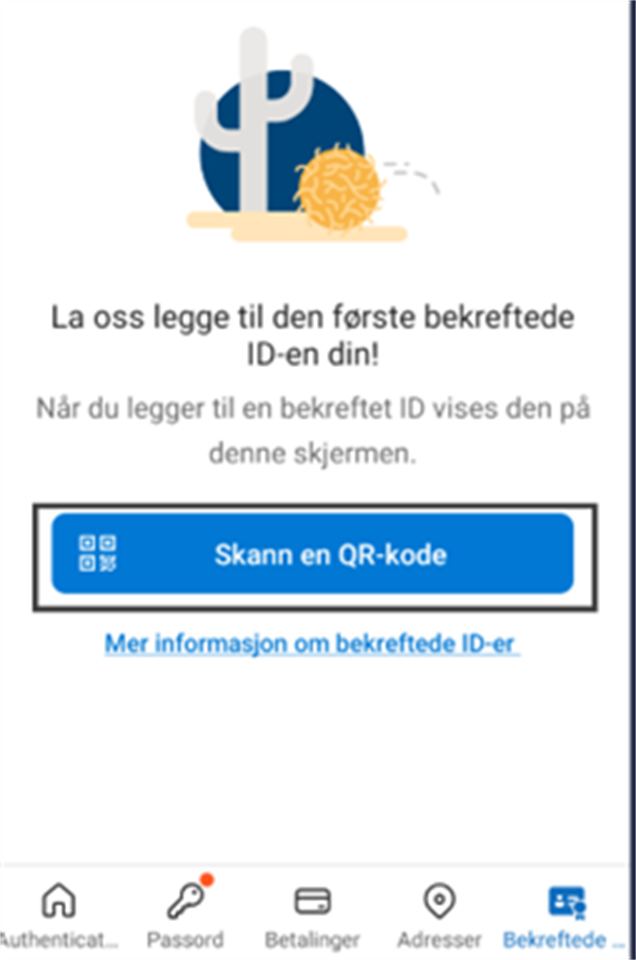Viewport: 636px width, 960px height.
Task: Open the Betalinger tab
Action: [x=312, y=915]
